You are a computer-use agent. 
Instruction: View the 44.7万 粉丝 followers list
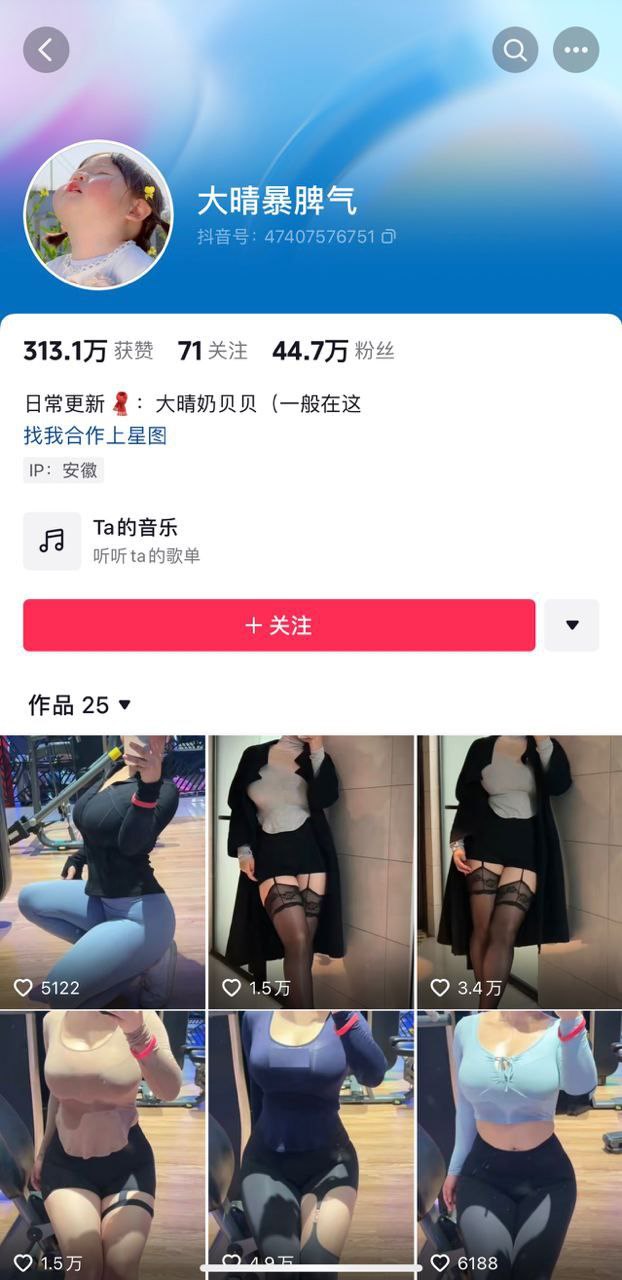coord(333,351)
